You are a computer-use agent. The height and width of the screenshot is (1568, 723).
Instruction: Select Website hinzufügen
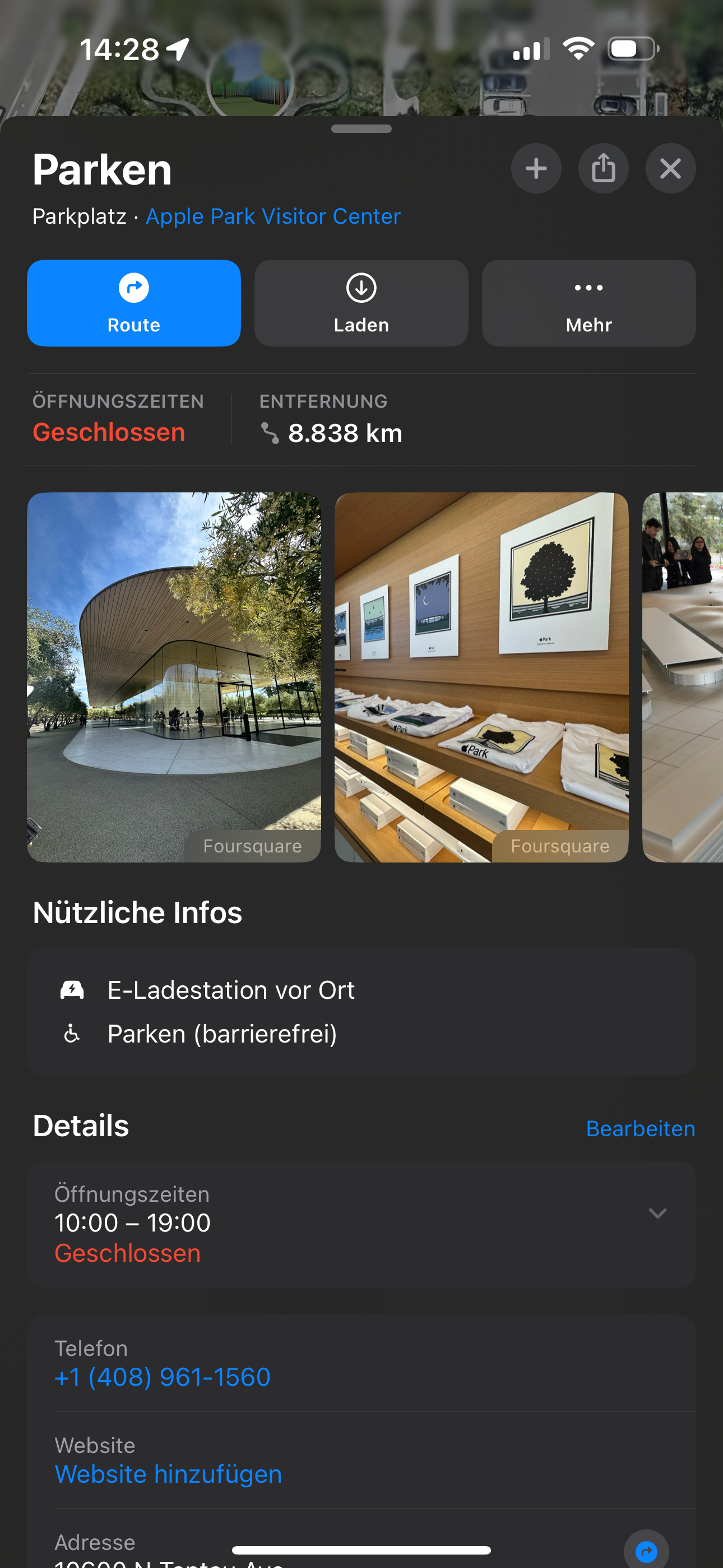click(168, 1474)
